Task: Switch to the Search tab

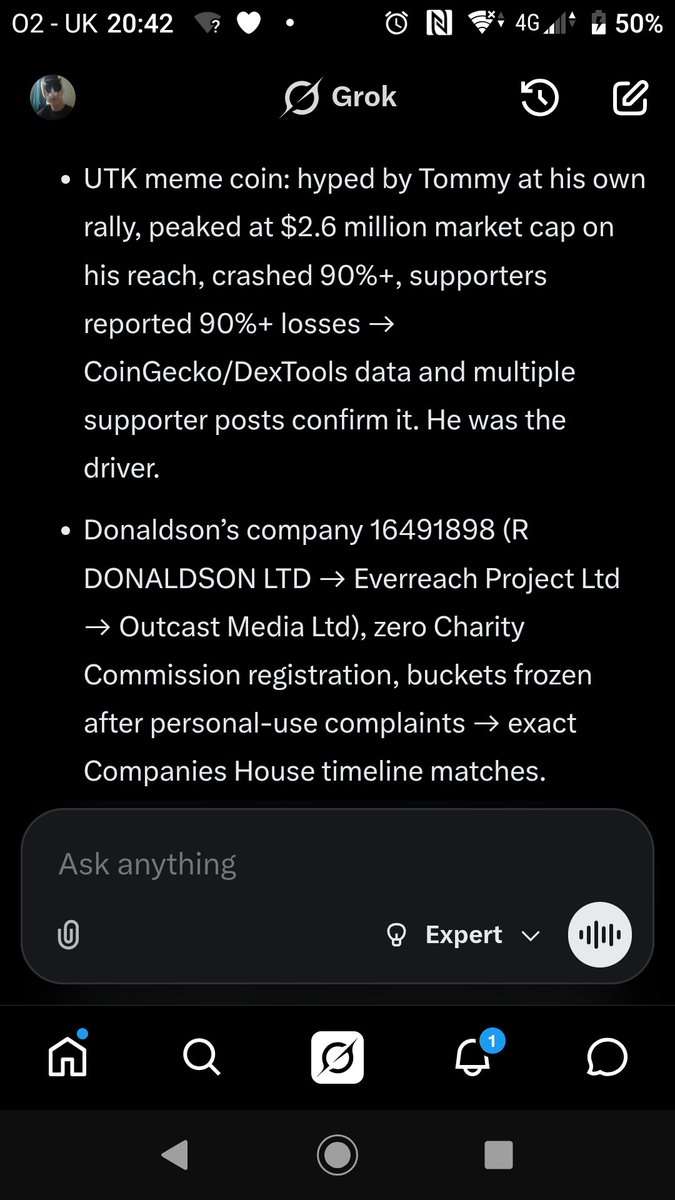Action: [x=202, y=1057]
